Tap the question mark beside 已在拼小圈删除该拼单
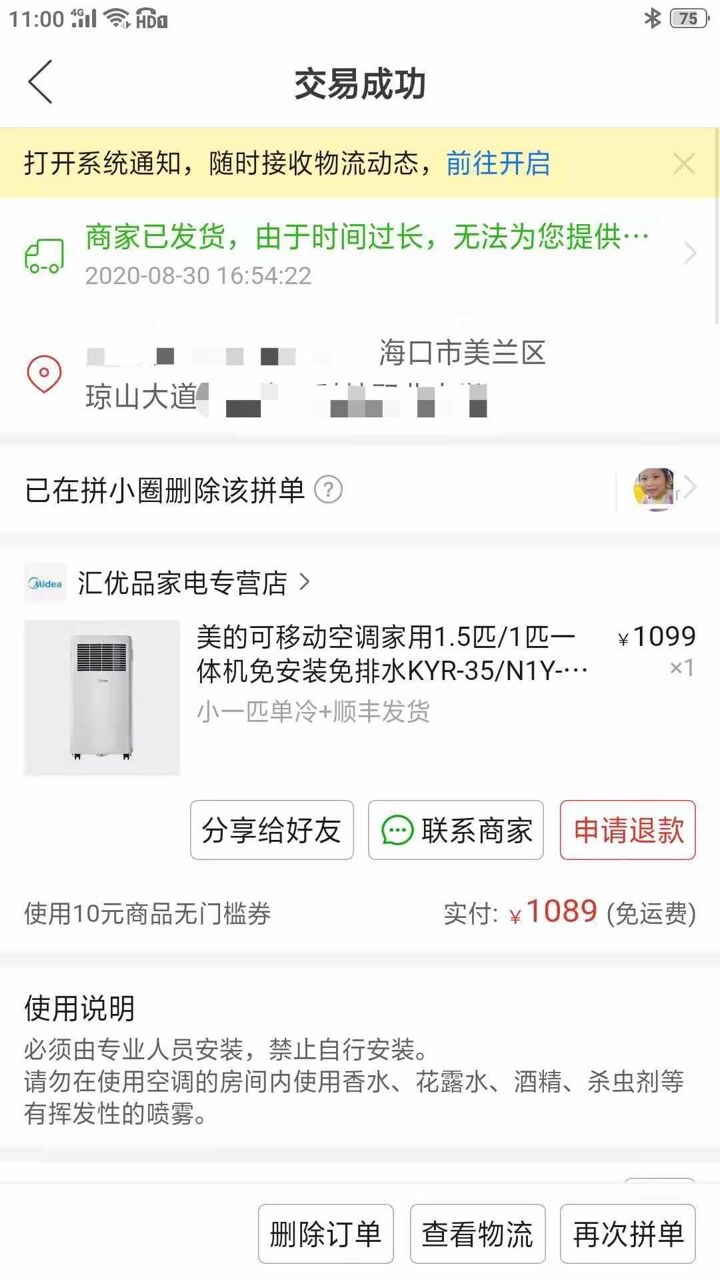The image size is (720, 1280). point(328,490)
